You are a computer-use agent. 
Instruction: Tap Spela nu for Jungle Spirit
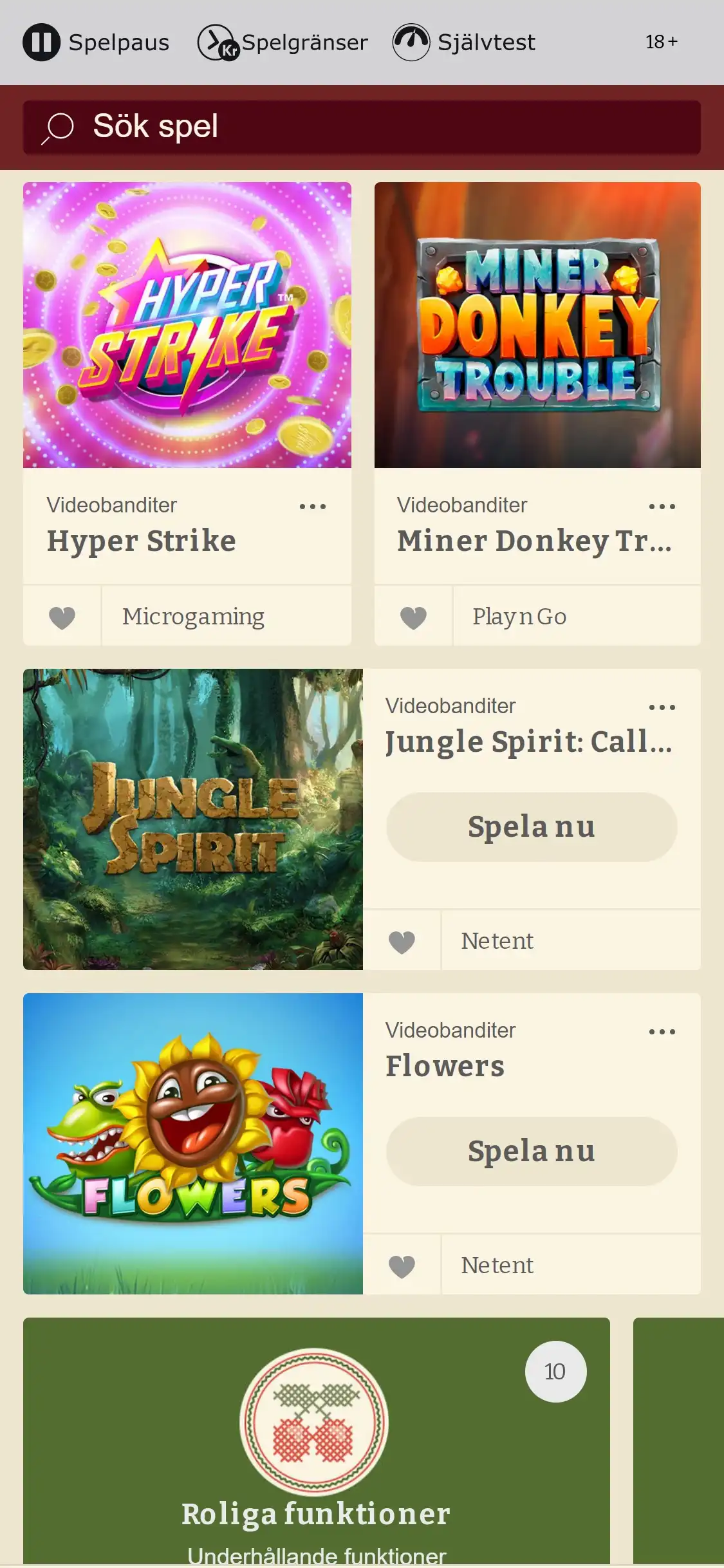[x=532, y=827]
